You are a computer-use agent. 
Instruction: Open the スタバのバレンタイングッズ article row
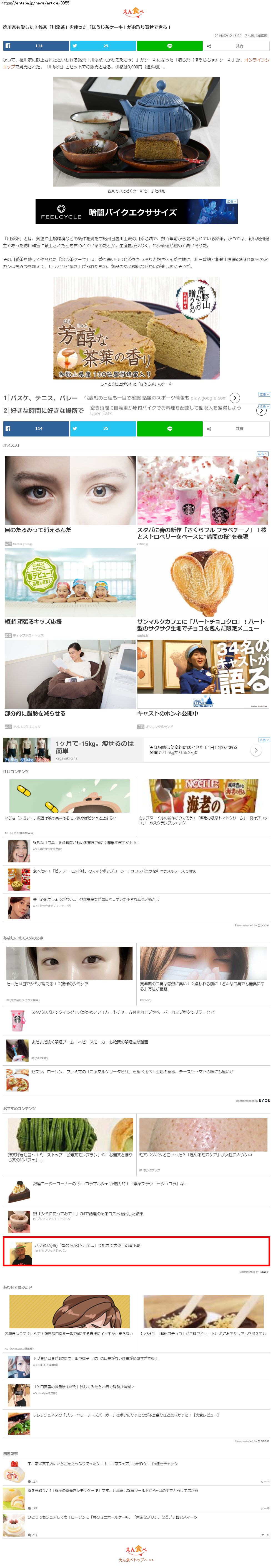click(x=122, y=1012)
